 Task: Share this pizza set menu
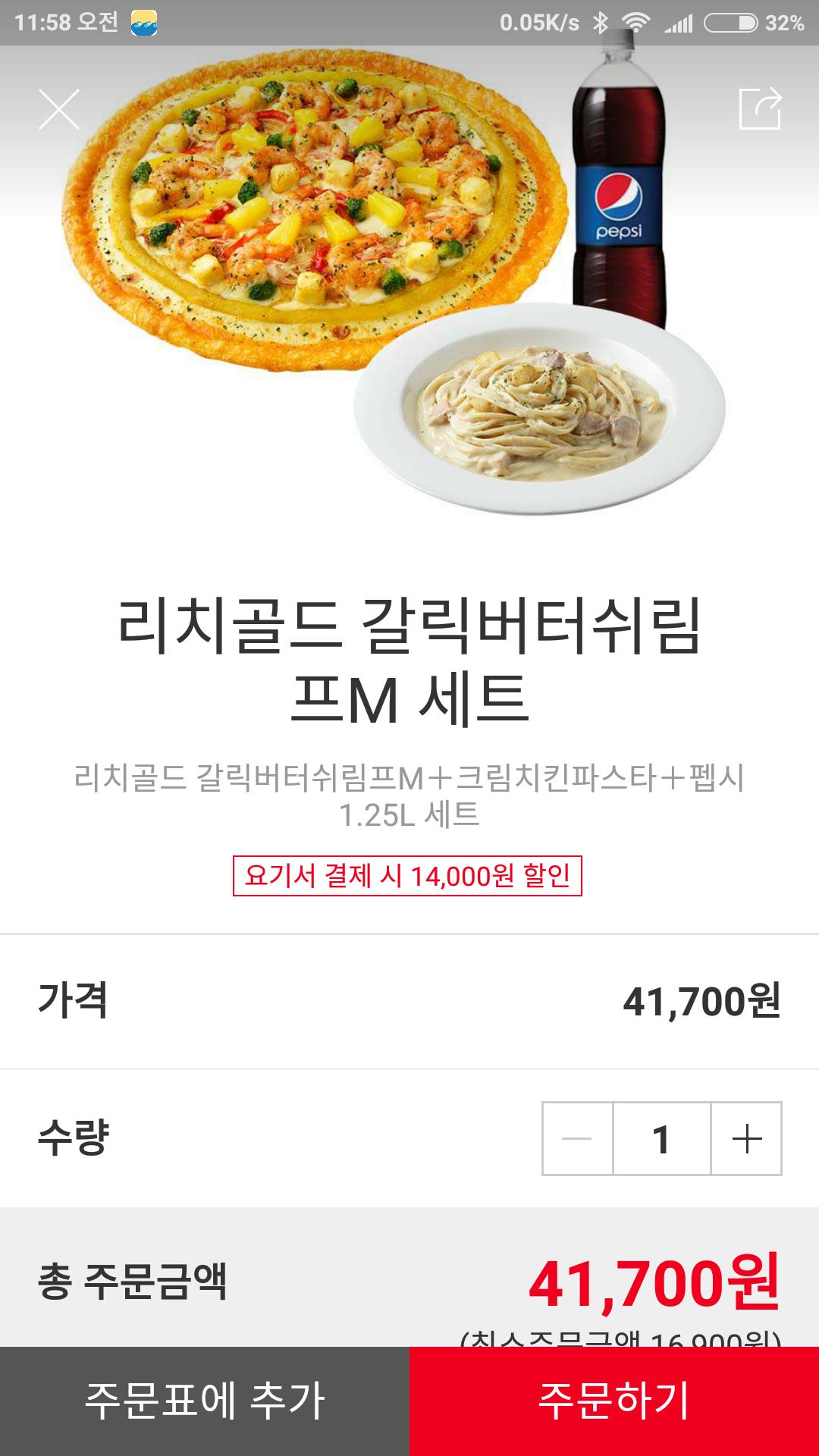[760, 109]
